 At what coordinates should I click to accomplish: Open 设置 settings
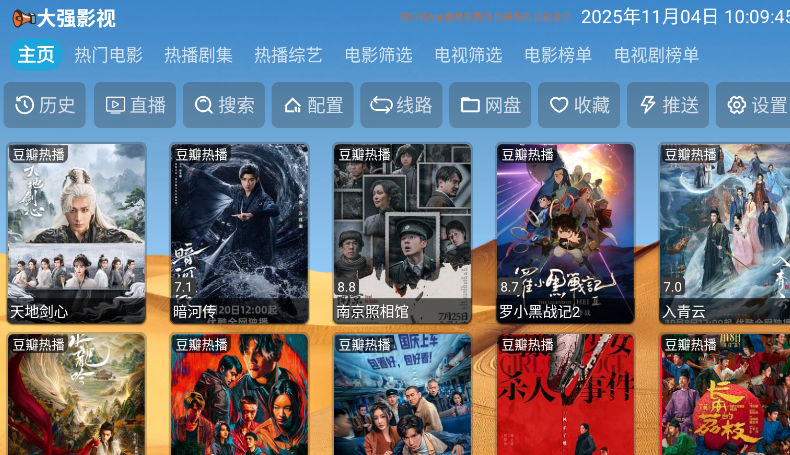(756, 105)
